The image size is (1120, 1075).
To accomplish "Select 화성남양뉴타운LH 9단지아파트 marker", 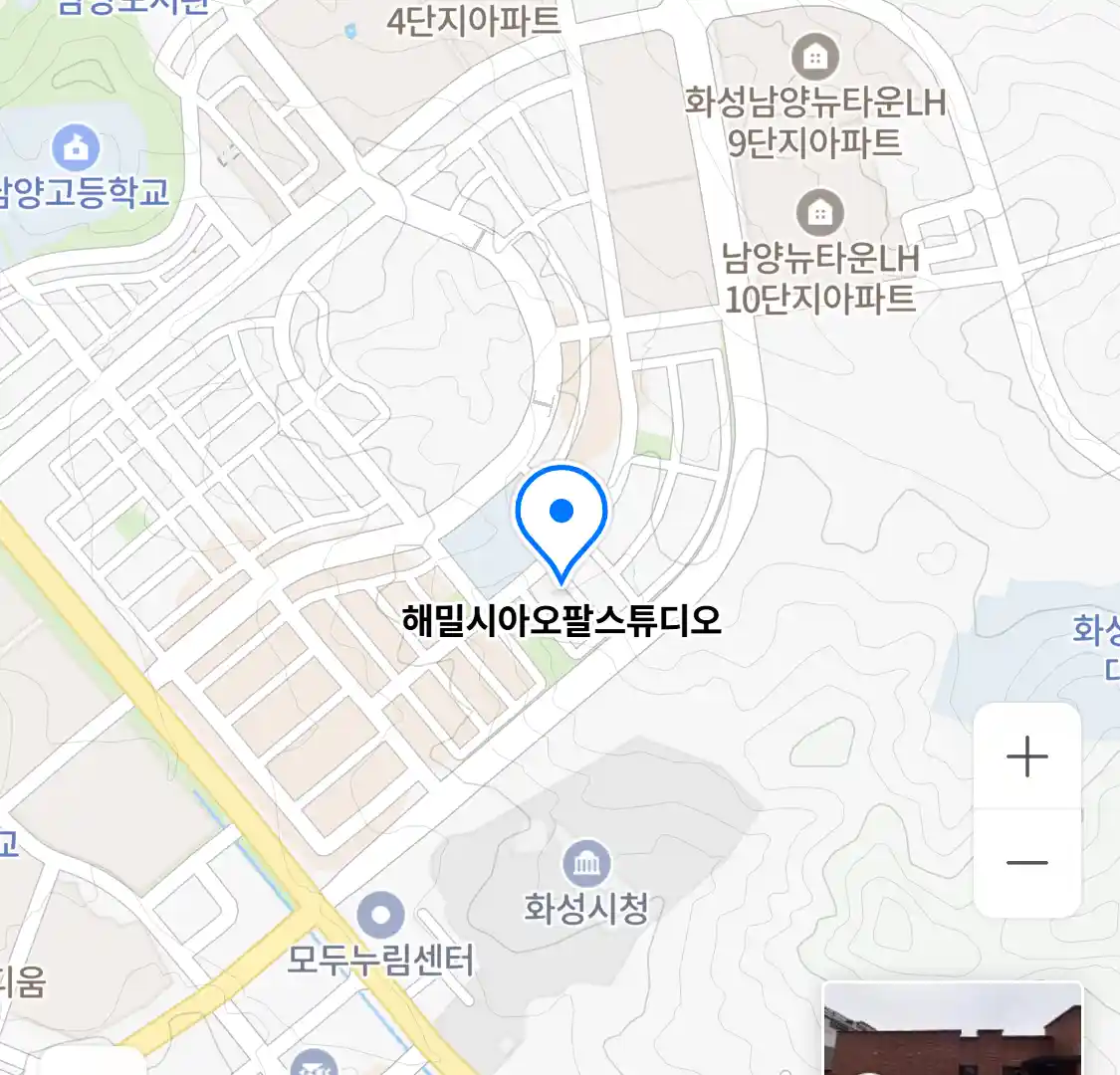I will point(815,58).
